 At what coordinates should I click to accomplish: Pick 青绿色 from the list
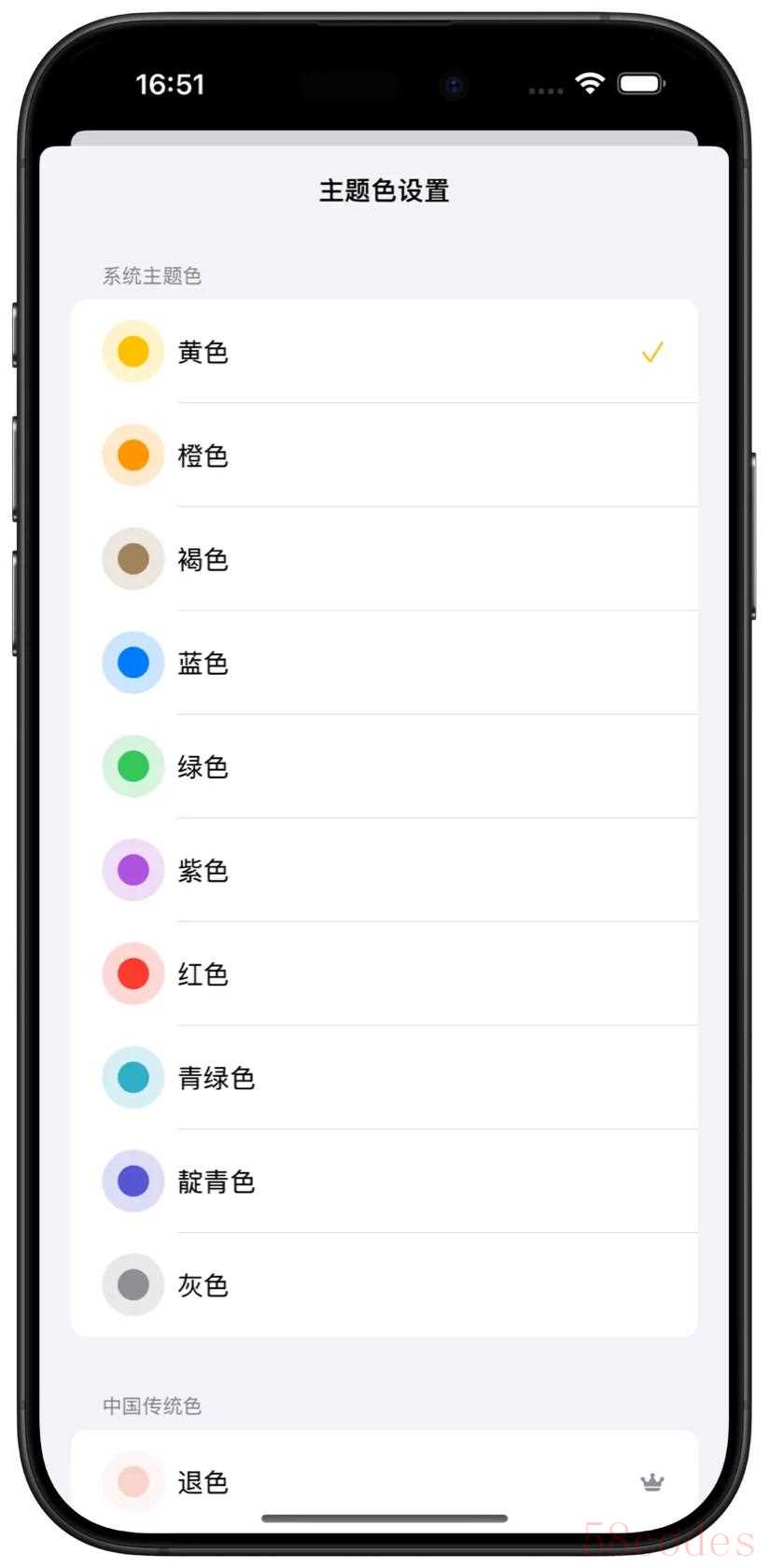coord(384,1077)
